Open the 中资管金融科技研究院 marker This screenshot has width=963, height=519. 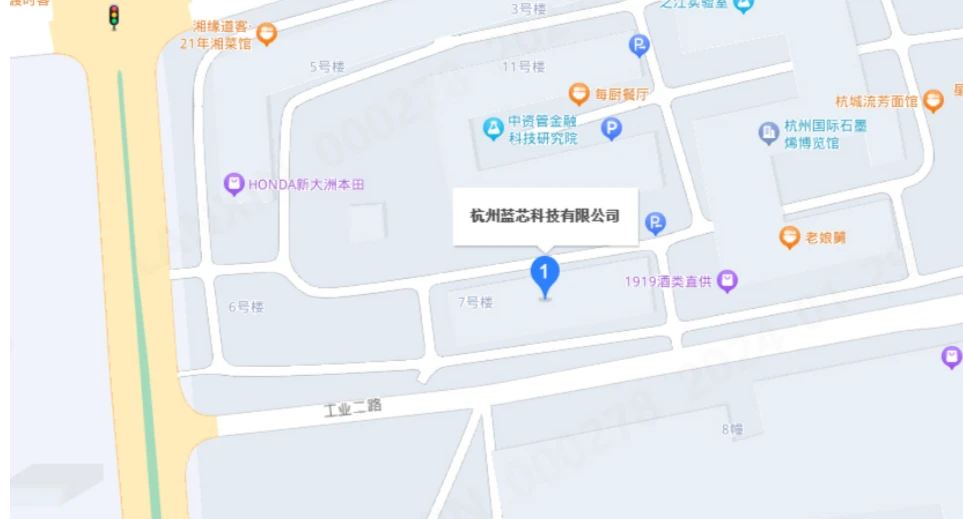point(492,128)
